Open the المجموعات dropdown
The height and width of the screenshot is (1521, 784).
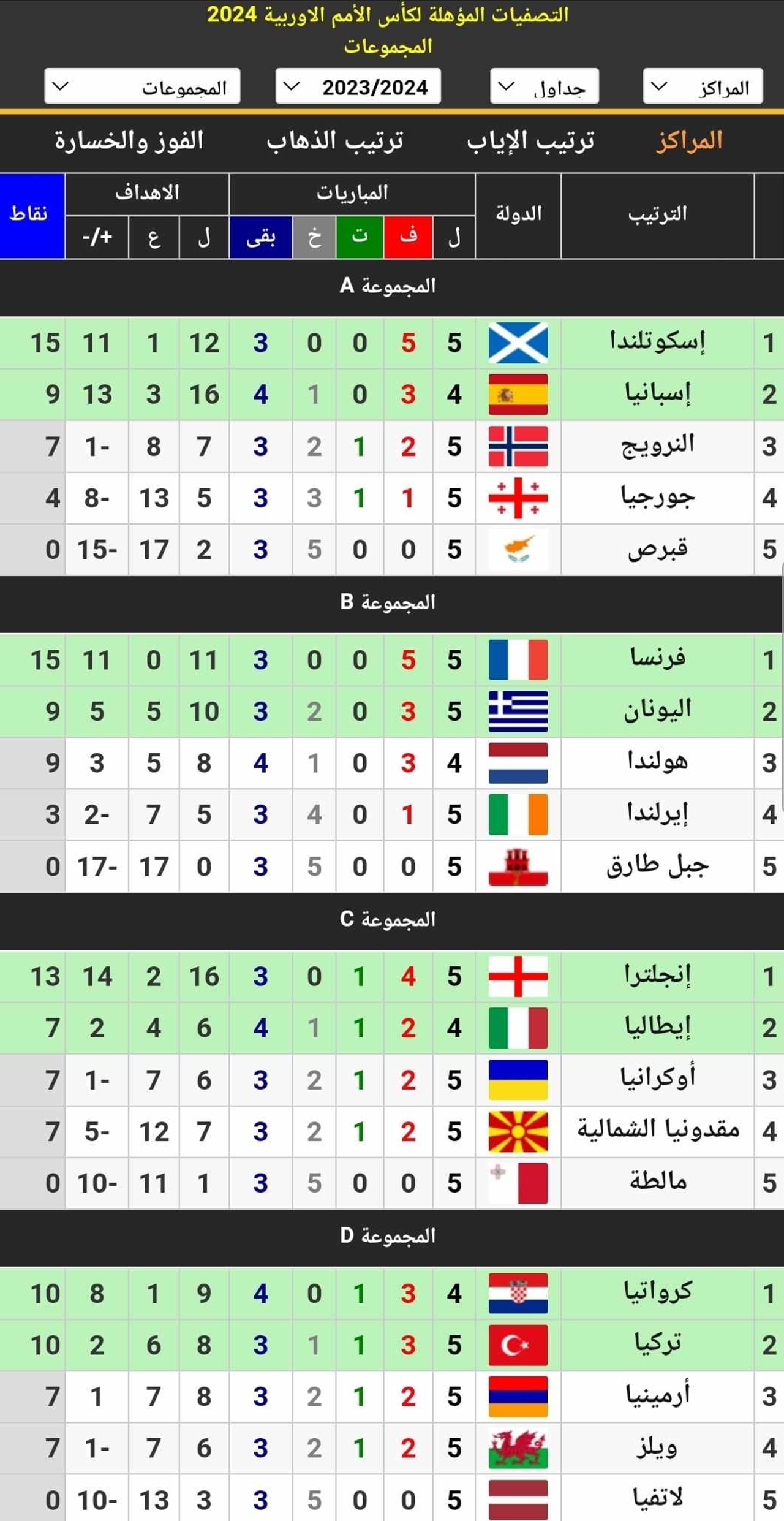(142, 86)
